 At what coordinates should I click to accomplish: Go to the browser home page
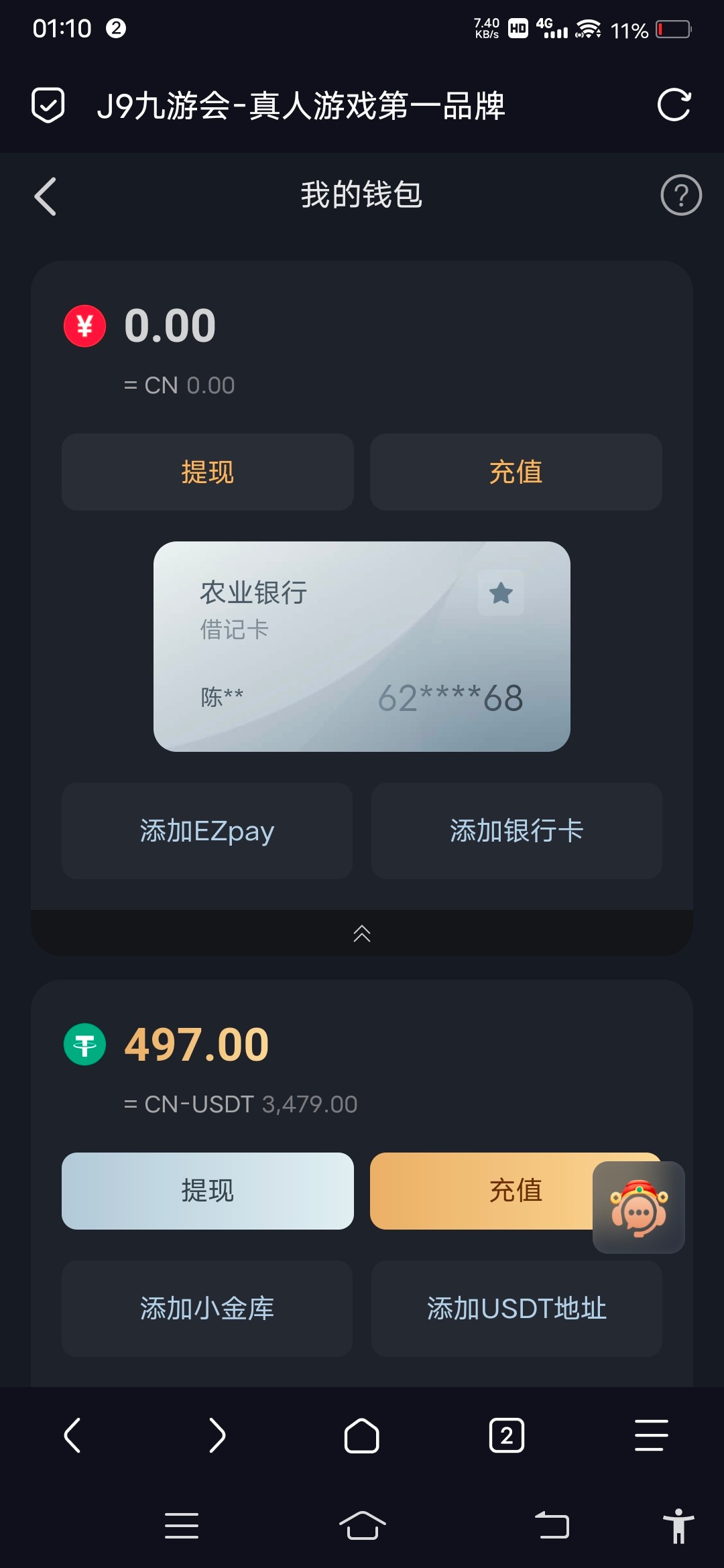[362, 1435]
